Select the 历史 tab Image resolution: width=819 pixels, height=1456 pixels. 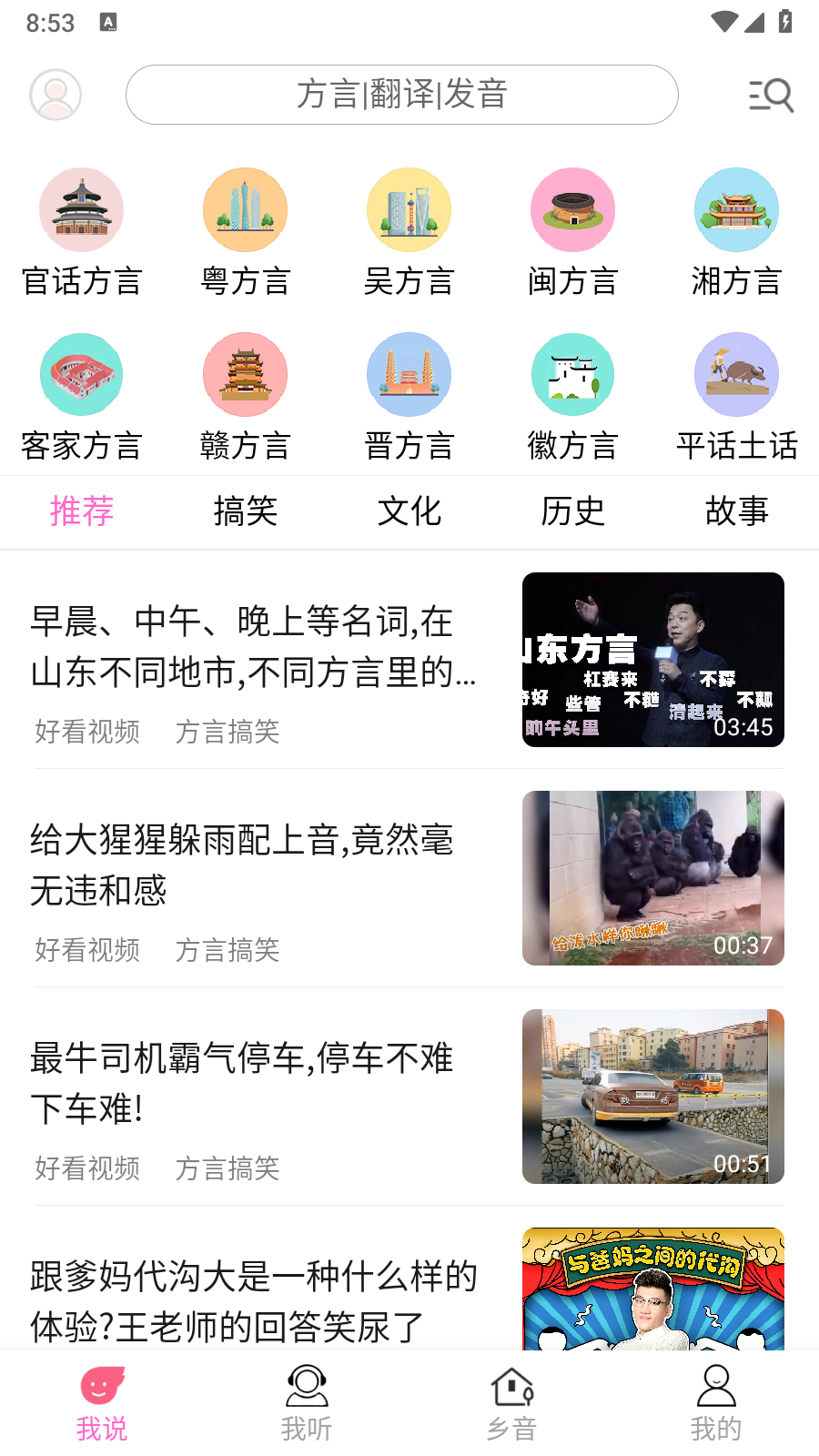point(572,512)
